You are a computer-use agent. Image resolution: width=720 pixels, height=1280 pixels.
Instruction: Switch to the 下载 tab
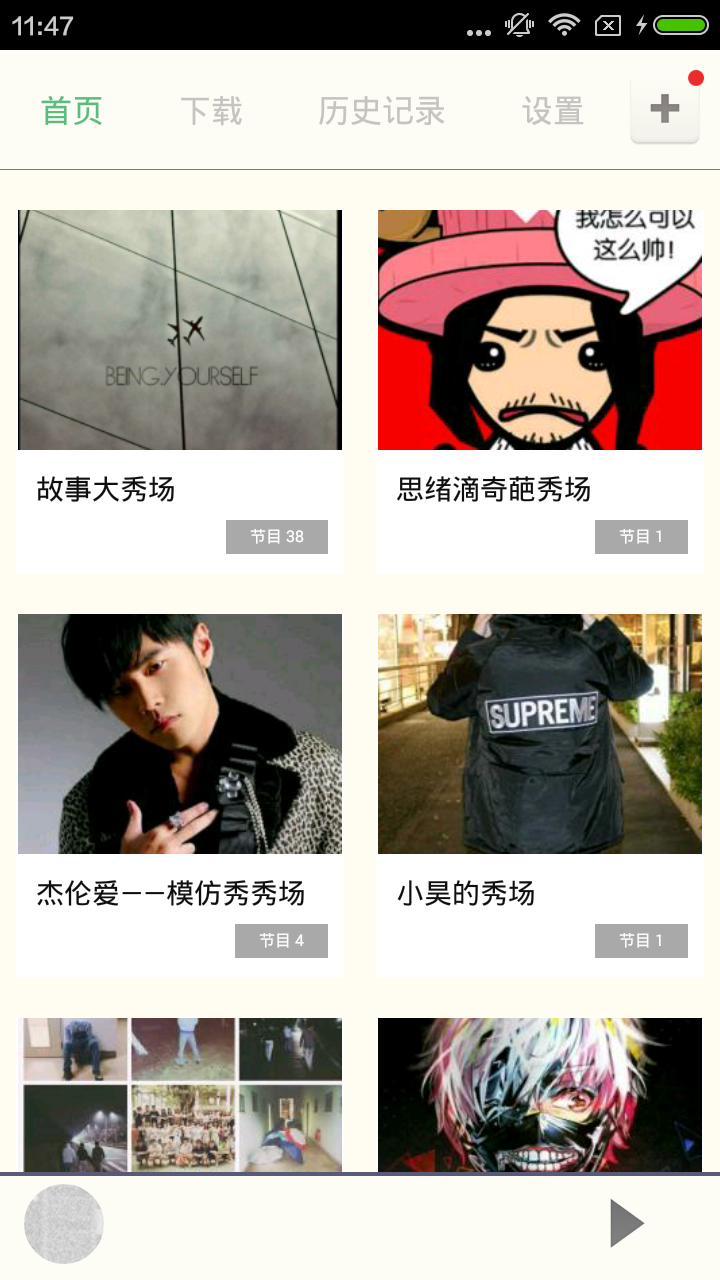(211, 111)
